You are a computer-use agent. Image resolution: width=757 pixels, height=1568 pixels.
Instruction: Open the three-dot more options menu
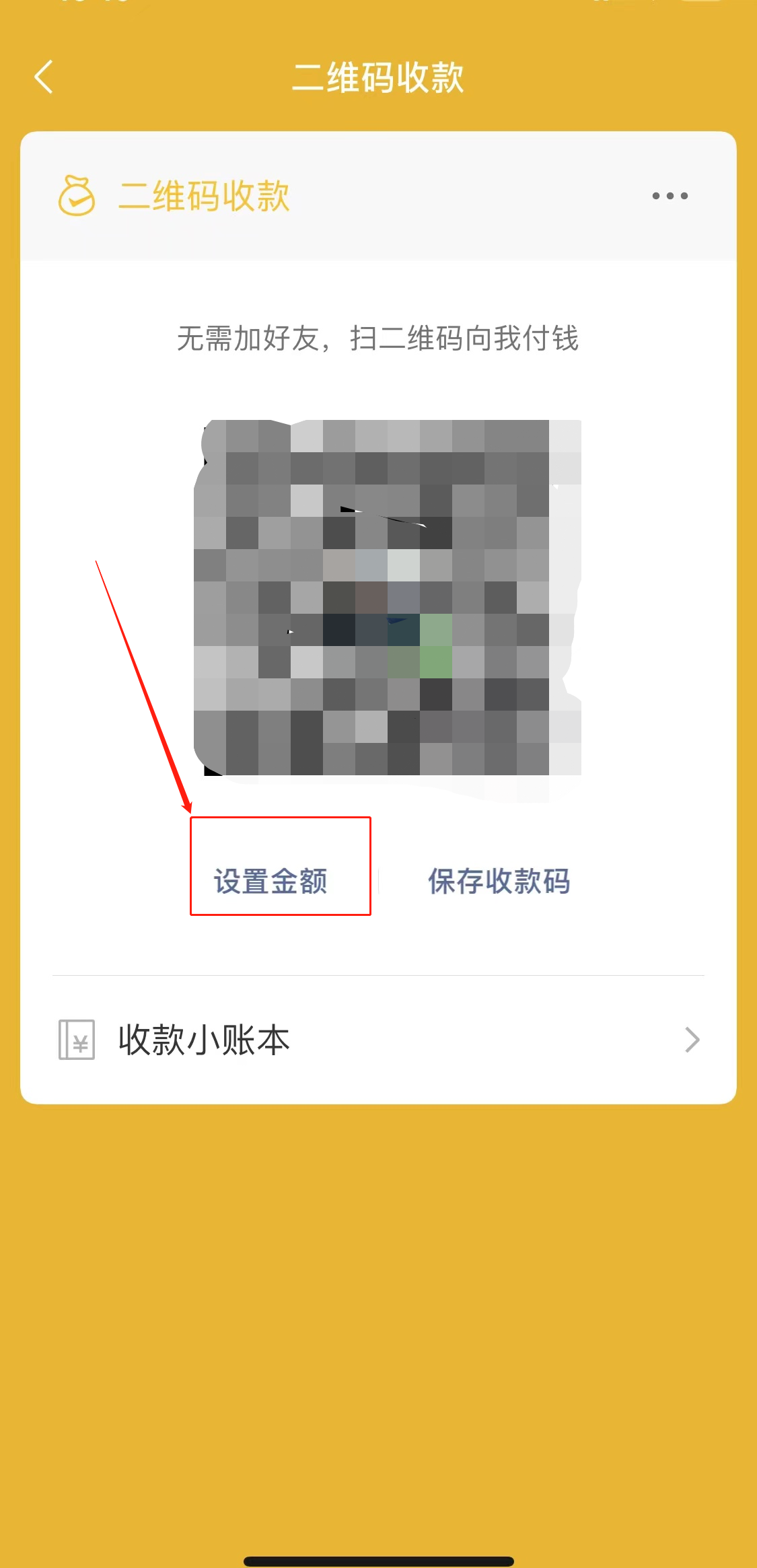click(670, 196)
